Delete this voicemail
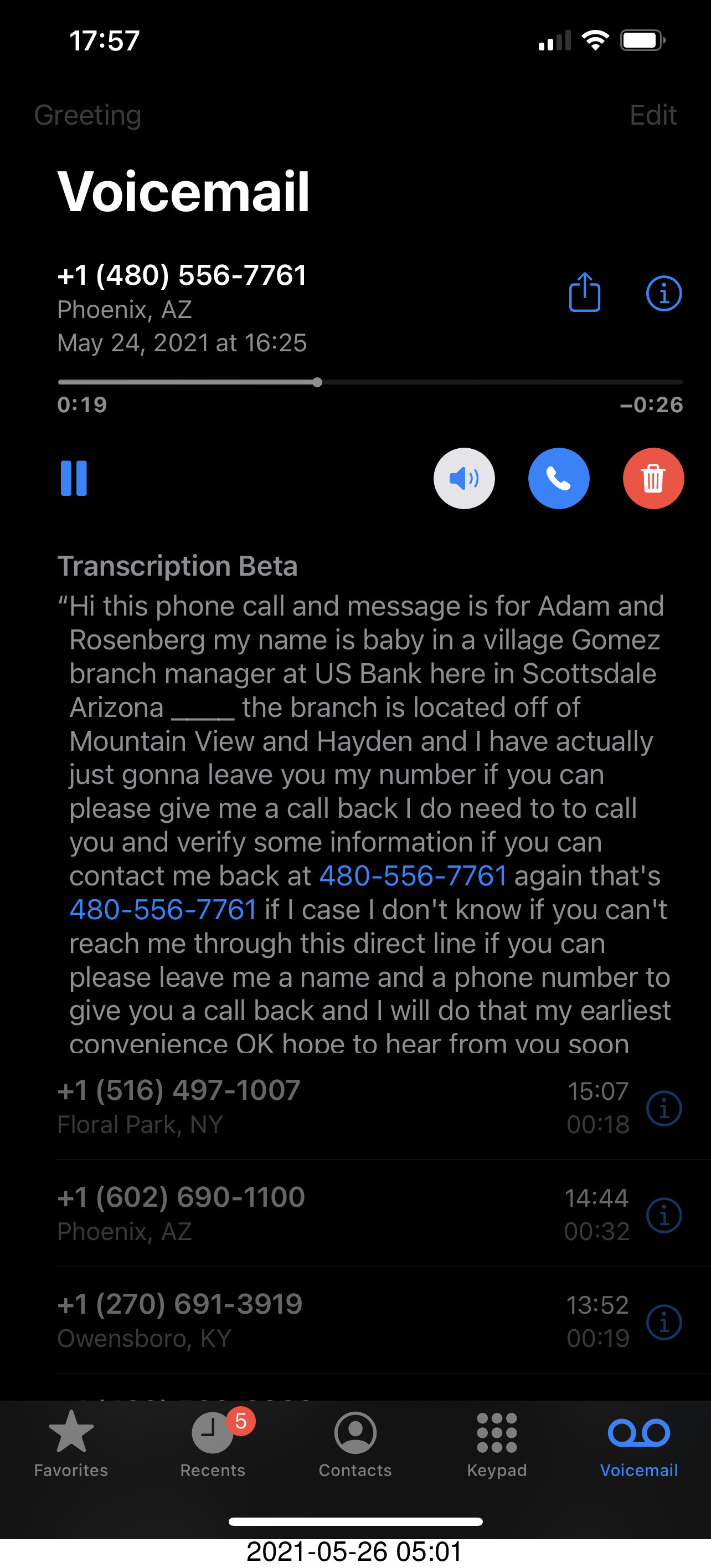 pos(653,479)
